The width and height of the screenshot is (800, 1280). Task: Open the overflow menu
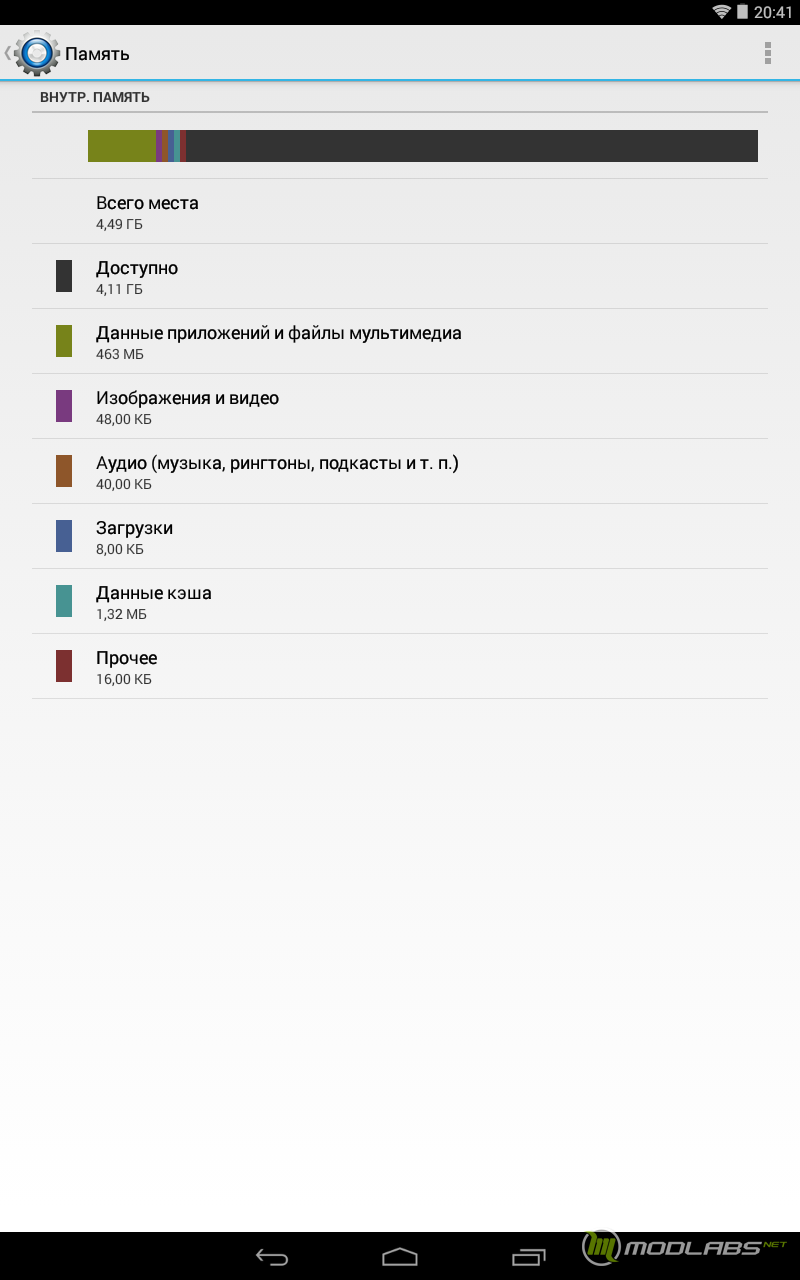point(768,53)
